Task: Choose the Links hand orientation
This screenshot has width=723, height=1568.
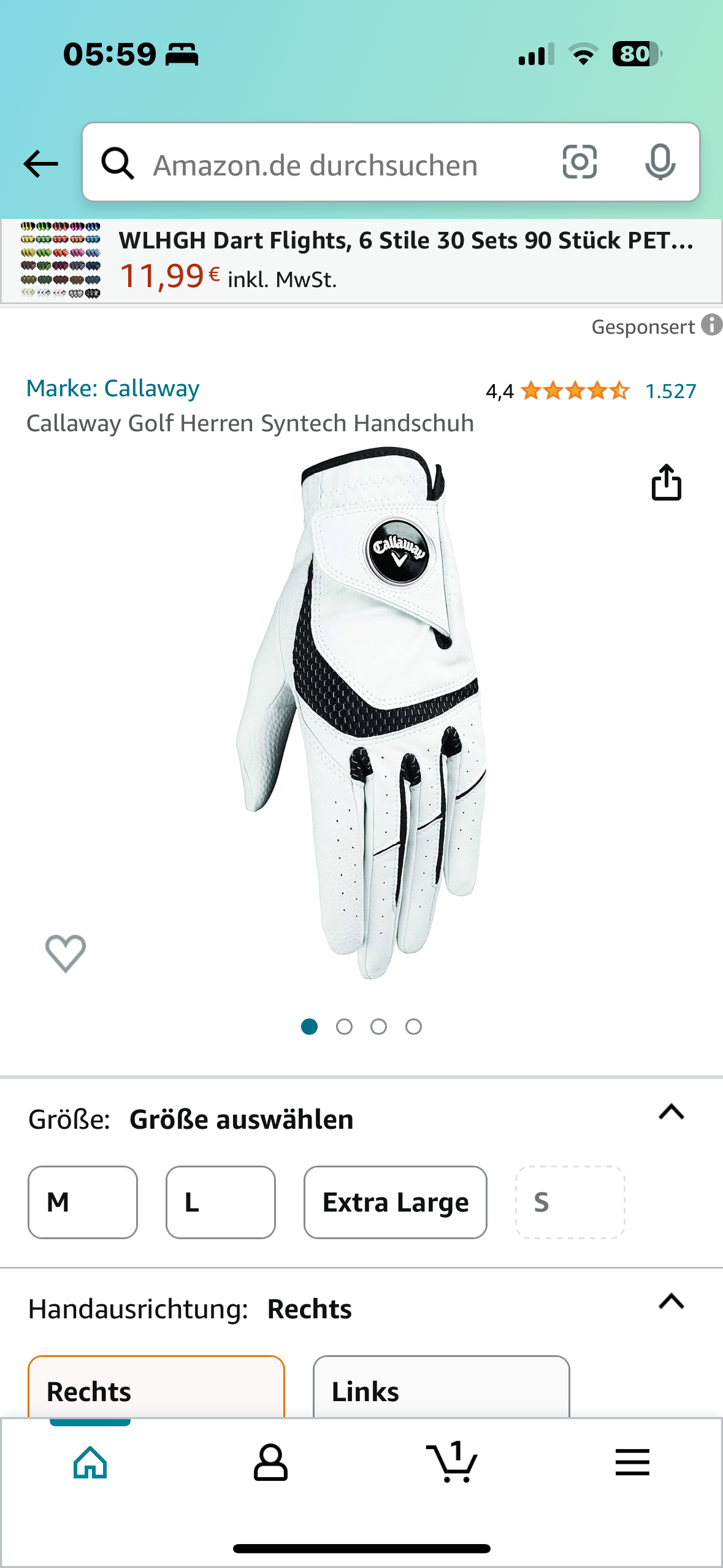Action: (x=441, y=1389)
